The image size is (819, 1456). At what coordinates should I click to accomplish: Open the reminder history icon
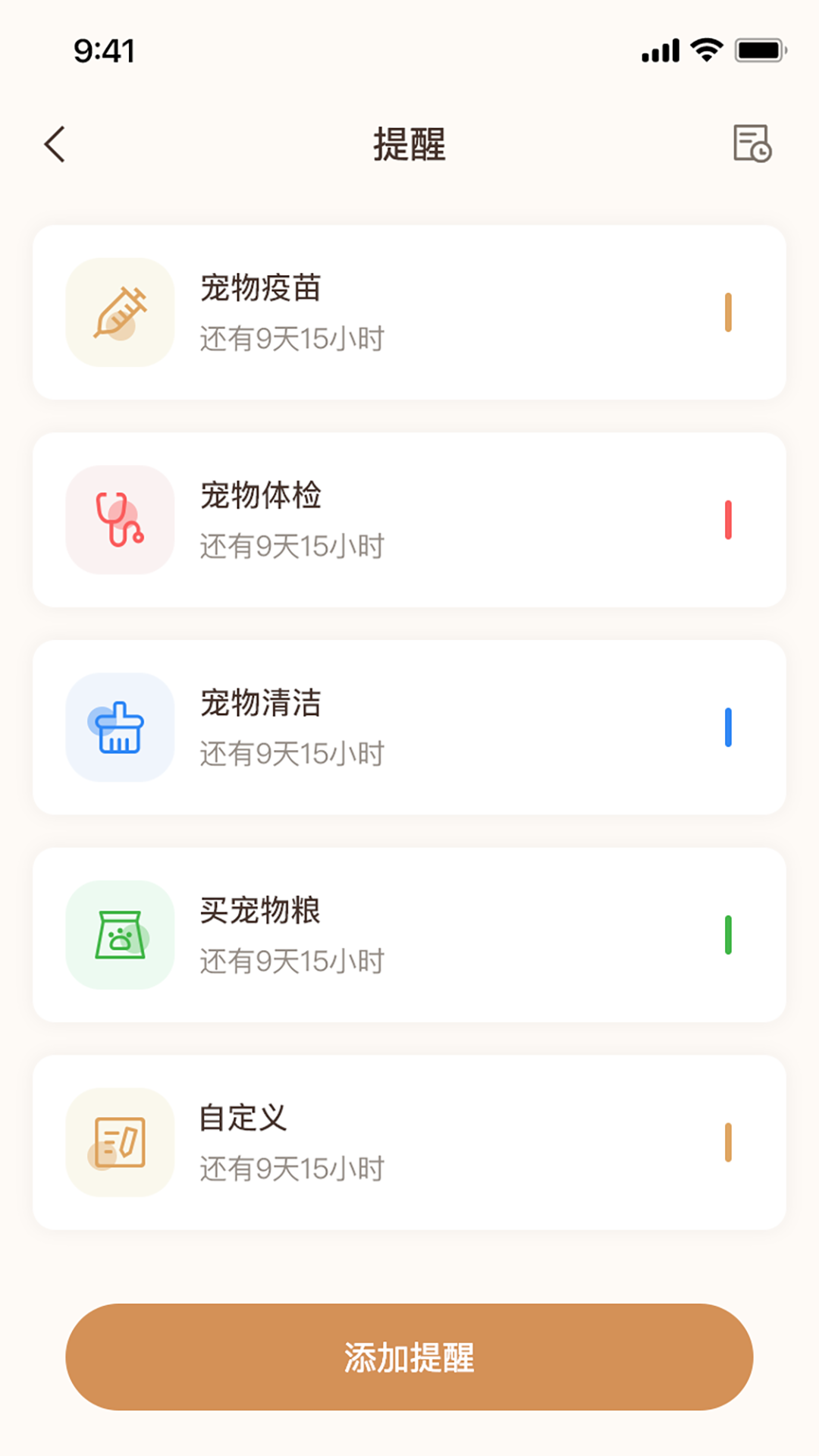pos(752,143)
